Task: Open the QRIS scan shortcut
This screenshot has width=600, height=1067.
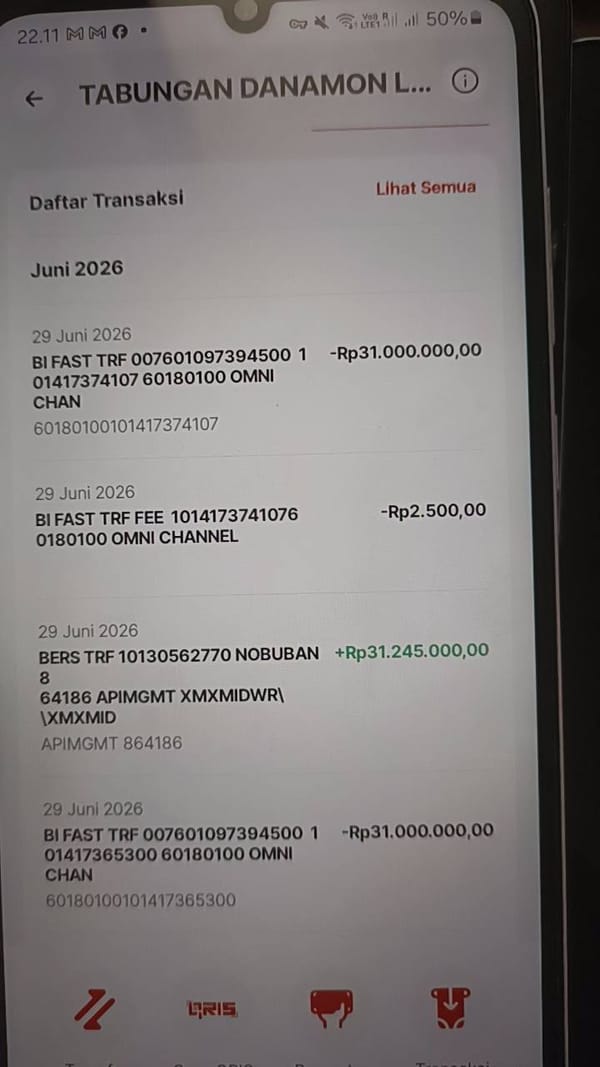Action: (x=213, y=1009)
